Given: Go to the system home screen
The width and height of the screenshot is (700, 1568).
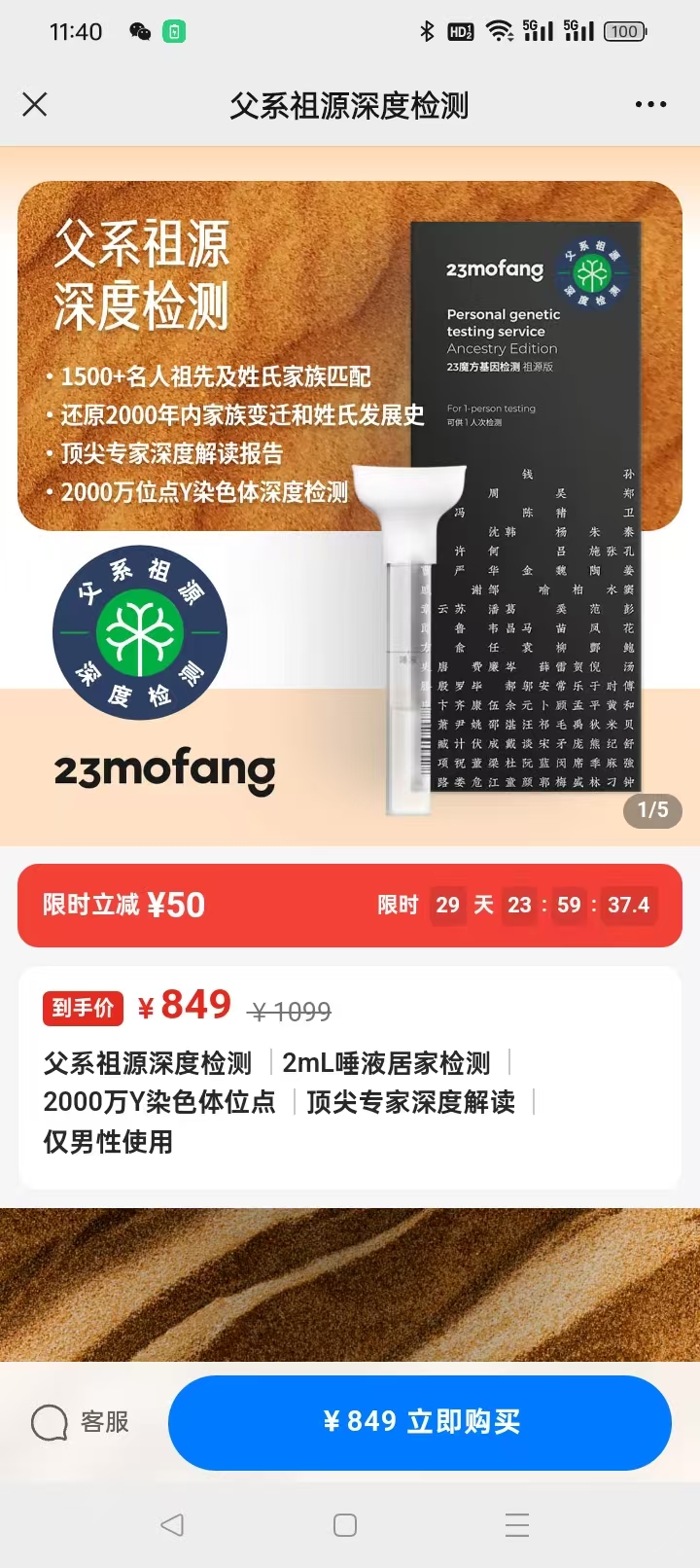Looking at the screenshot, I should click(x=345, y=1524).
